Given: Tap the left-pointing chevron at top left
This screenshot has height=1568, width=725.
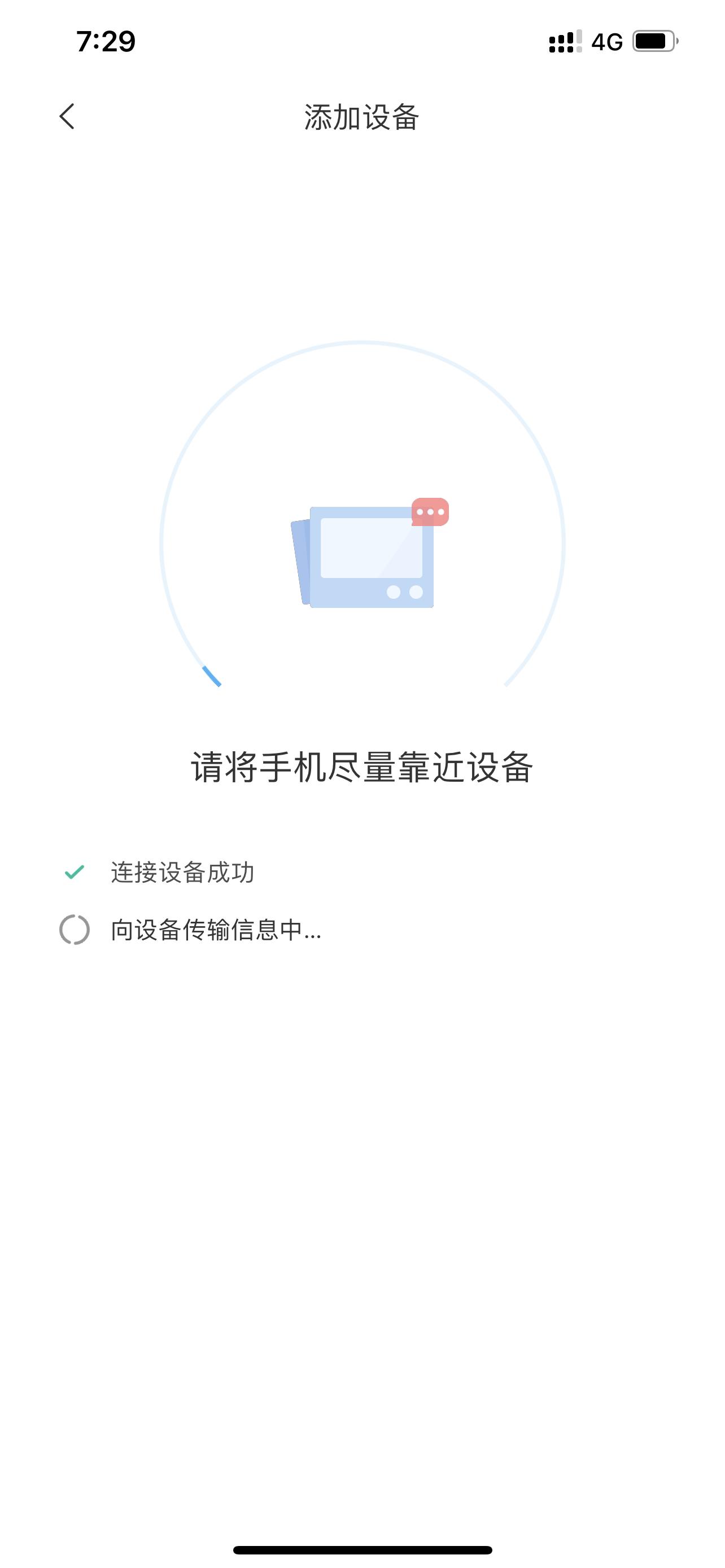Looking at the screenshot, I should pyautogui.click(x=67, y=116).
